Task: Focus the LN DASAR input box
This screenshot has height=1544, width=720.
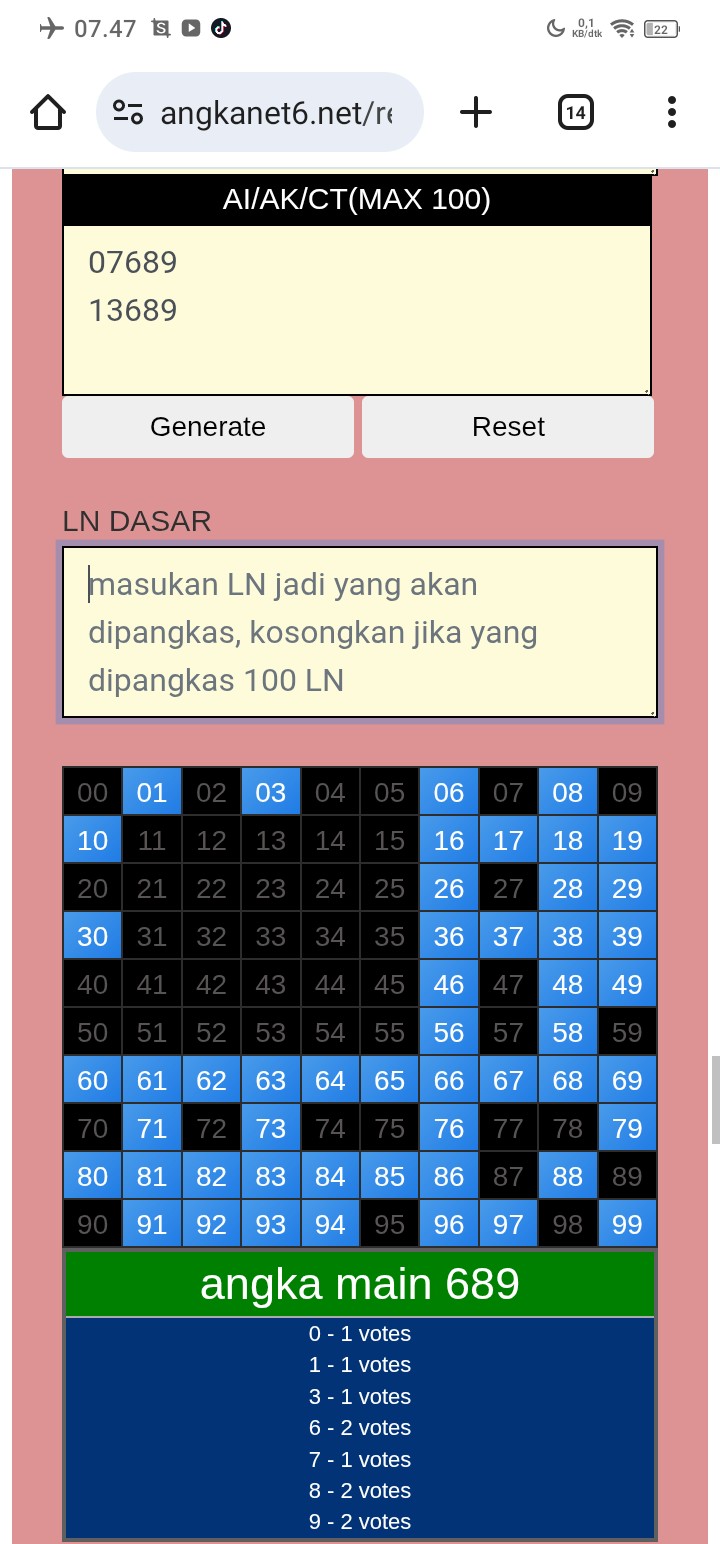Action: (360, 632)
